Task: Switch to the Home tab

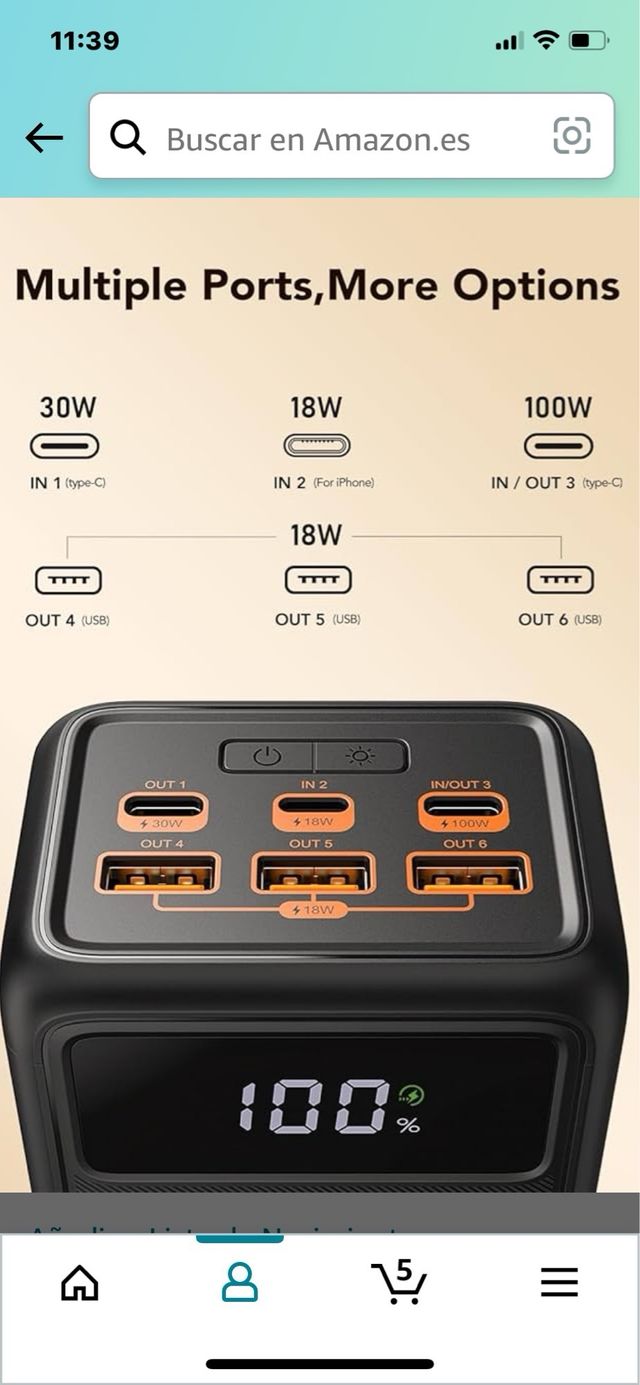Action: 80,1282
